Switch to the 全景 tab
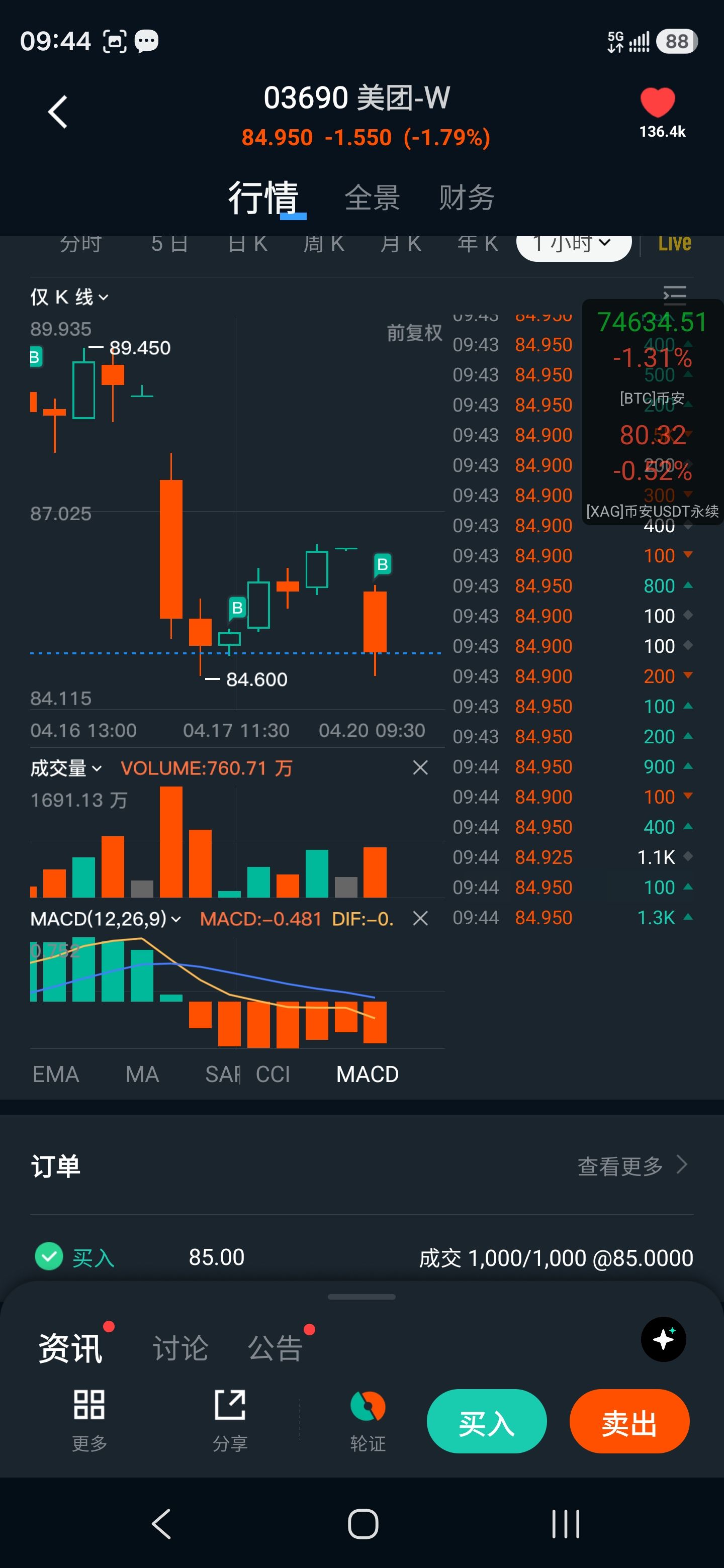 pyautogui.click(x=372, y=198)
